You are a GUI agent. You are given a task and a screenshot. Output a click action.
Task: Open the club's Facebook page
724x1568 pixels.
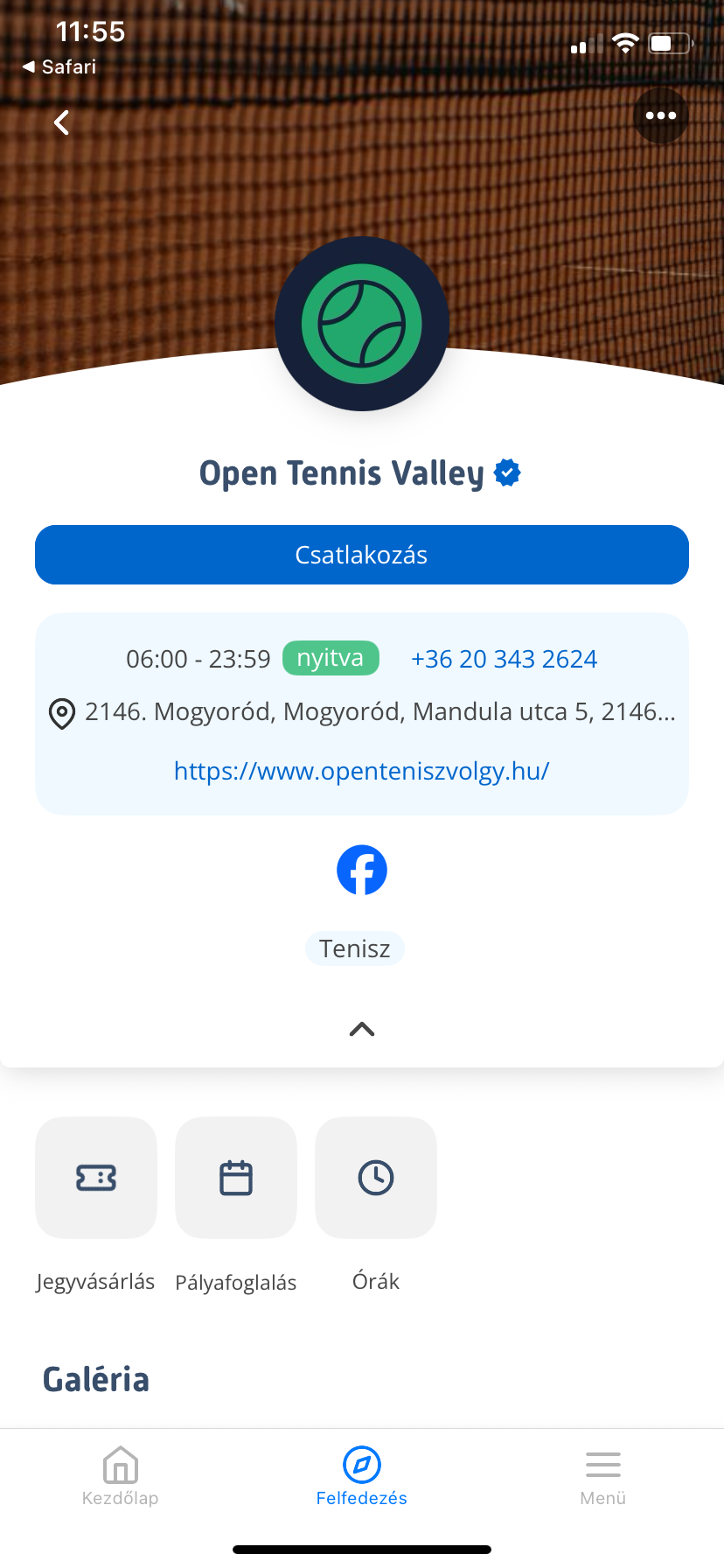click(x=362, y=870)
